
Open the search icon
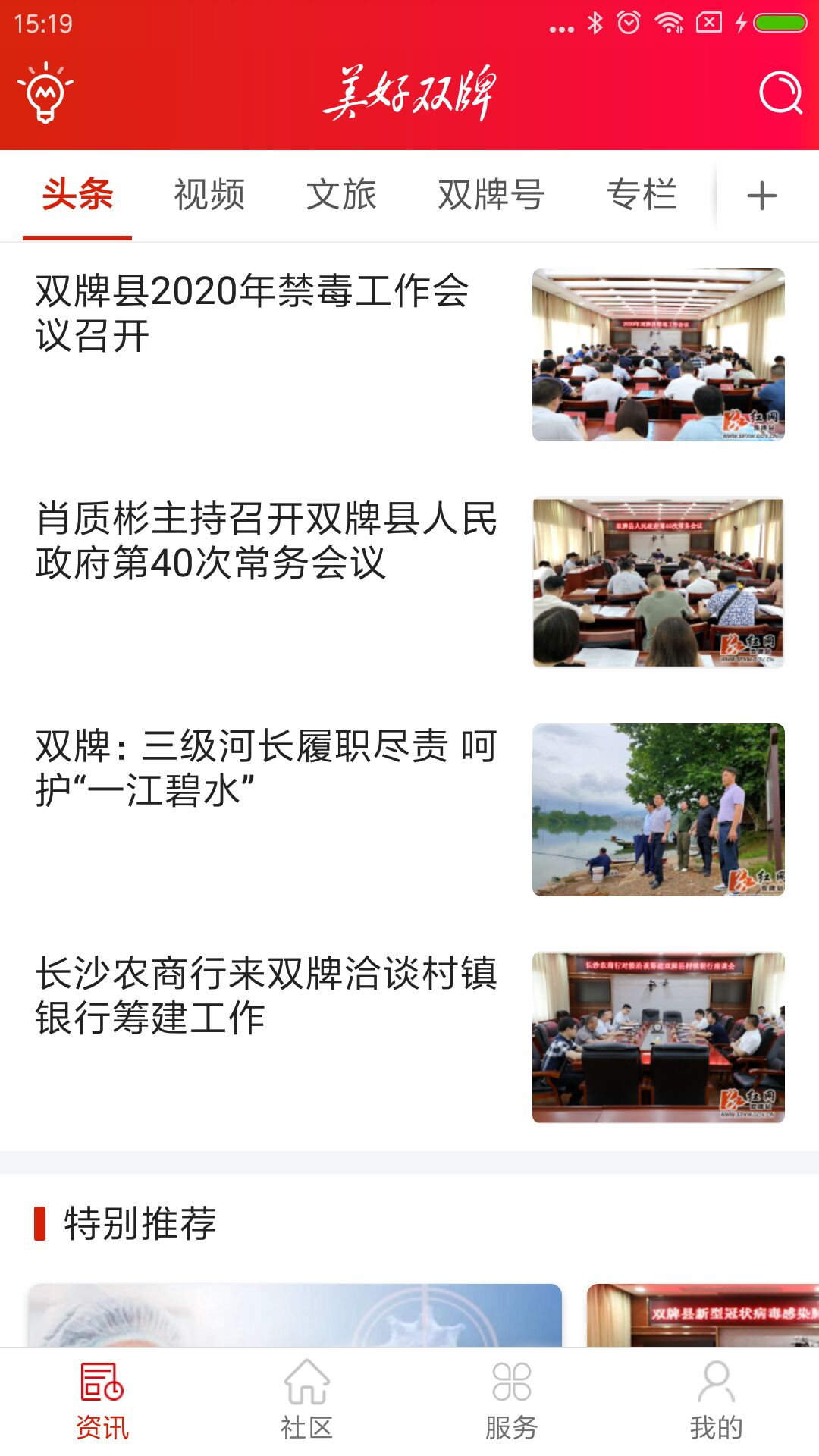(x=780, y=93)
